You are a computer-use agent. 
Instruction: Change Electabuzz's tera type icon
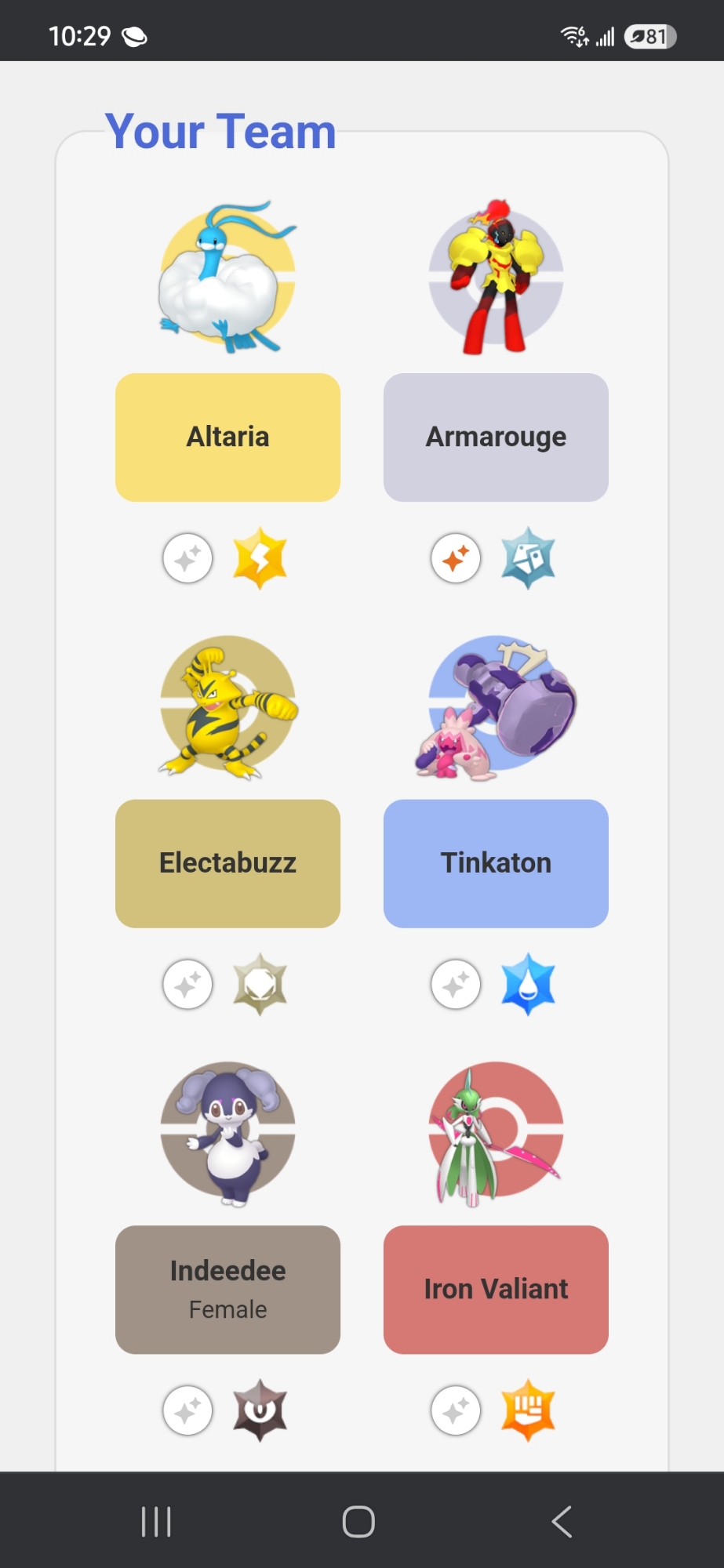pyautogui.click(x=260, y=985)
